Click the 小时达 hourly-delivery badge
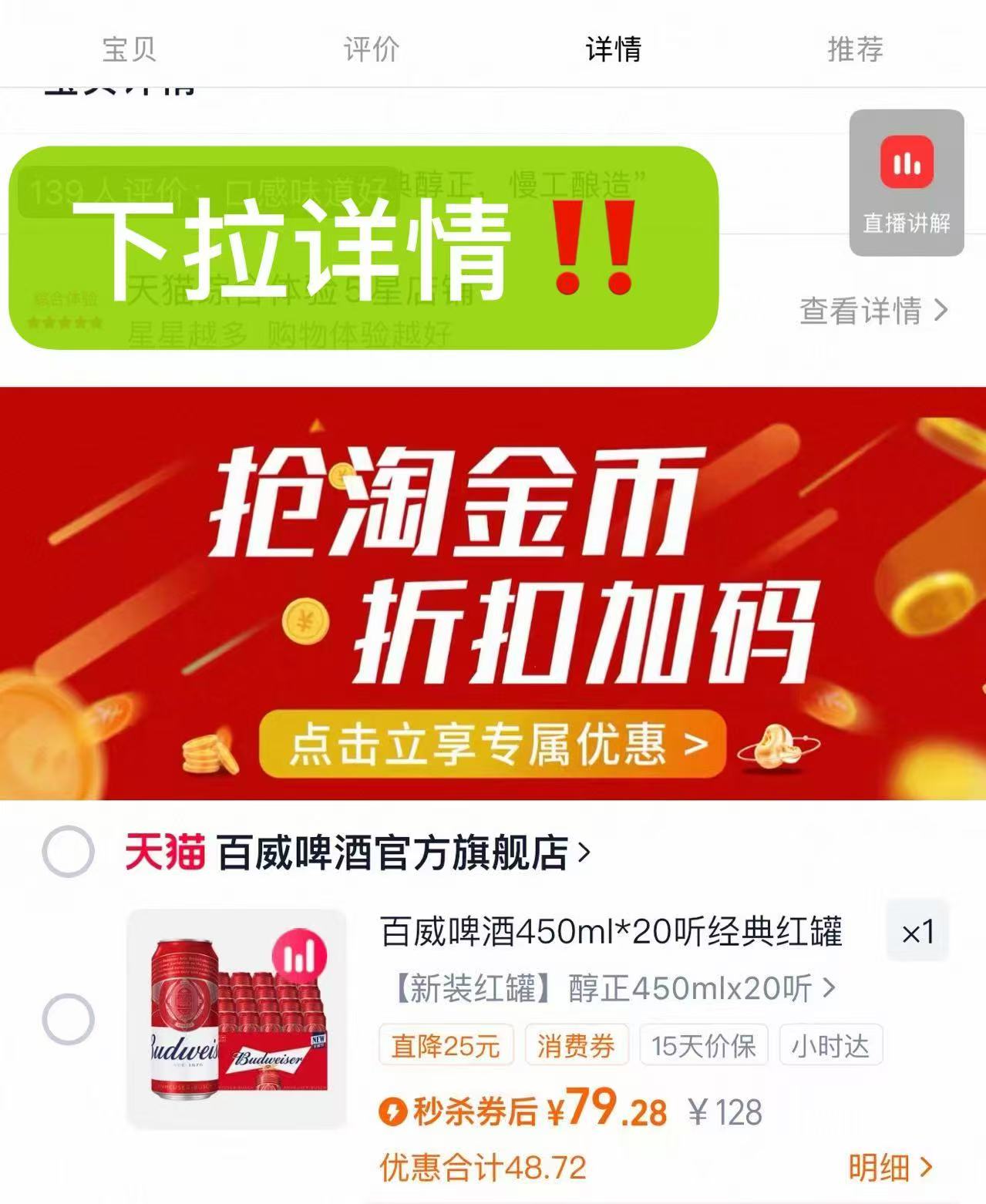 [829, 1044]
